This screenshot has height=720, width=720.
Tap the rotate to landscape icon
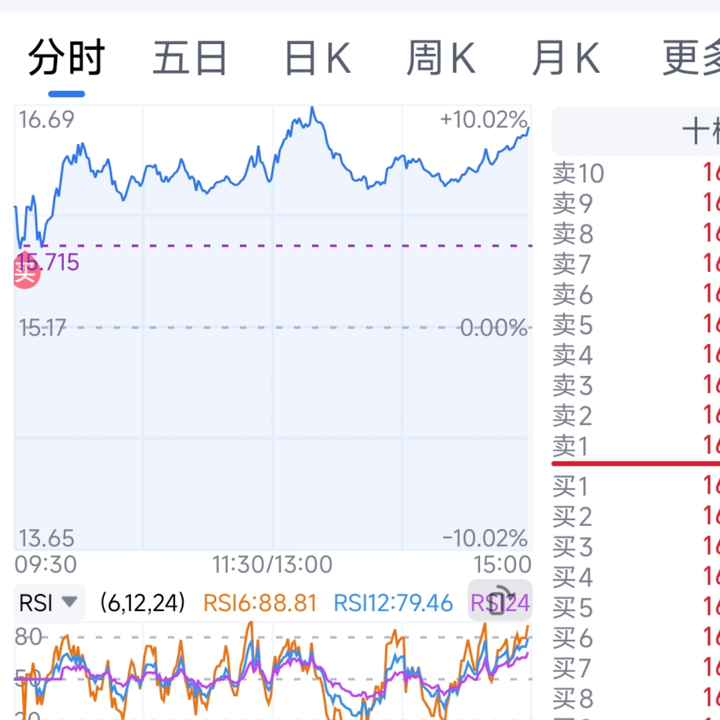[499, 603]
